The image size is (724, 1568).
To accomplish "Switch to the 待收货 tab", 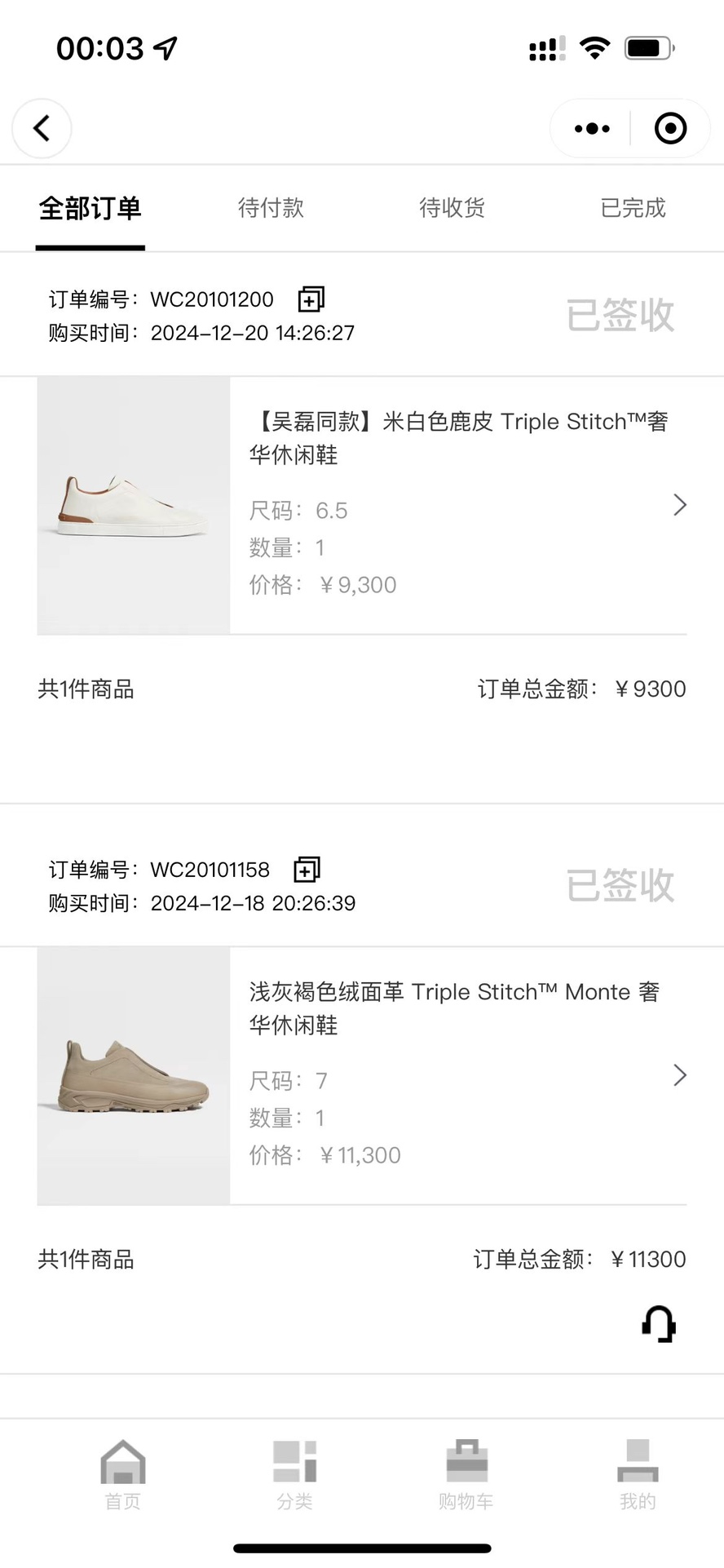I will [x=452, y=208].
